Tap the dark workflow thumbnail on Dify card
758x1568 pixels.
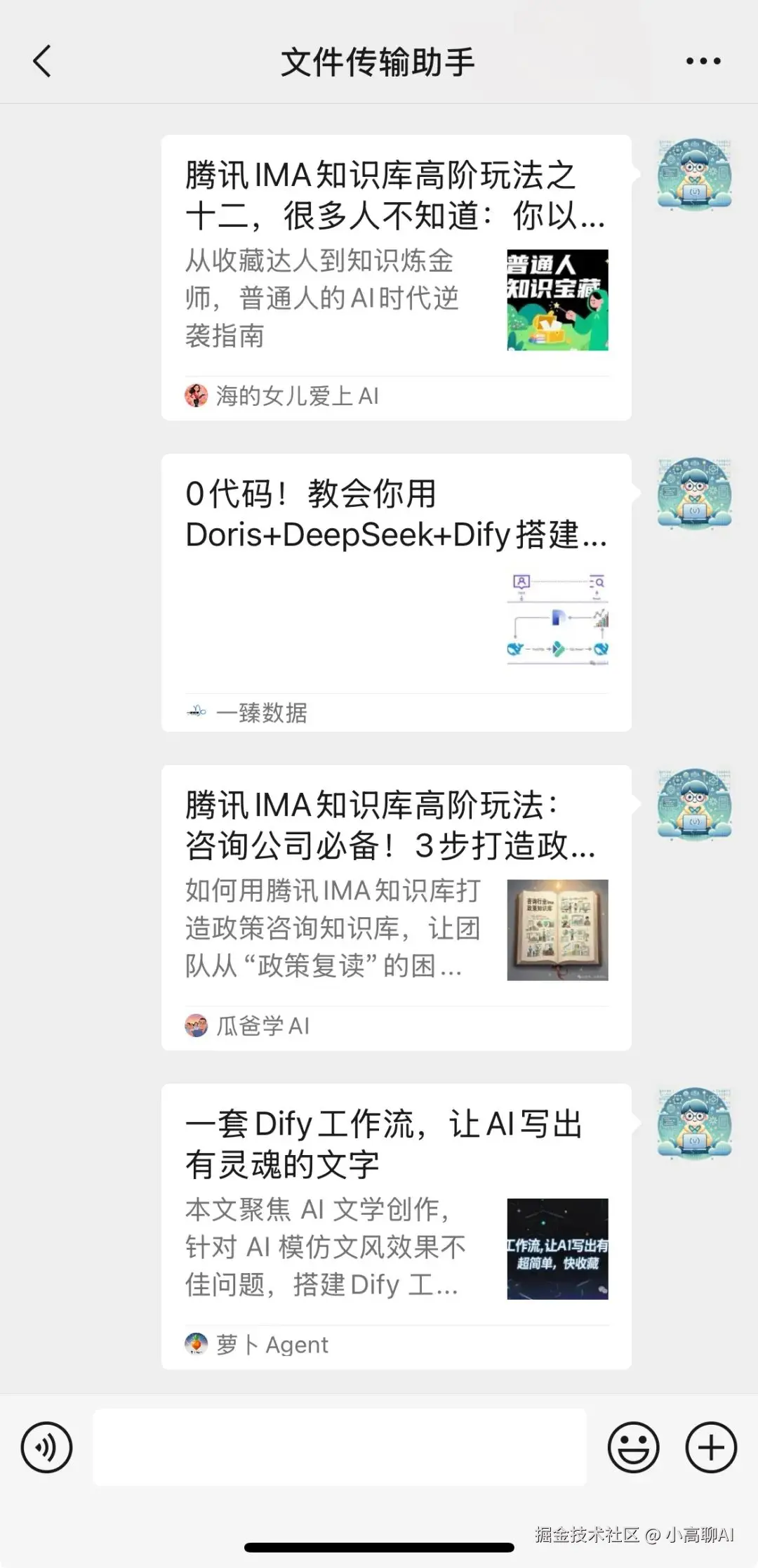pyautogui.click(x=558, y=1249)
